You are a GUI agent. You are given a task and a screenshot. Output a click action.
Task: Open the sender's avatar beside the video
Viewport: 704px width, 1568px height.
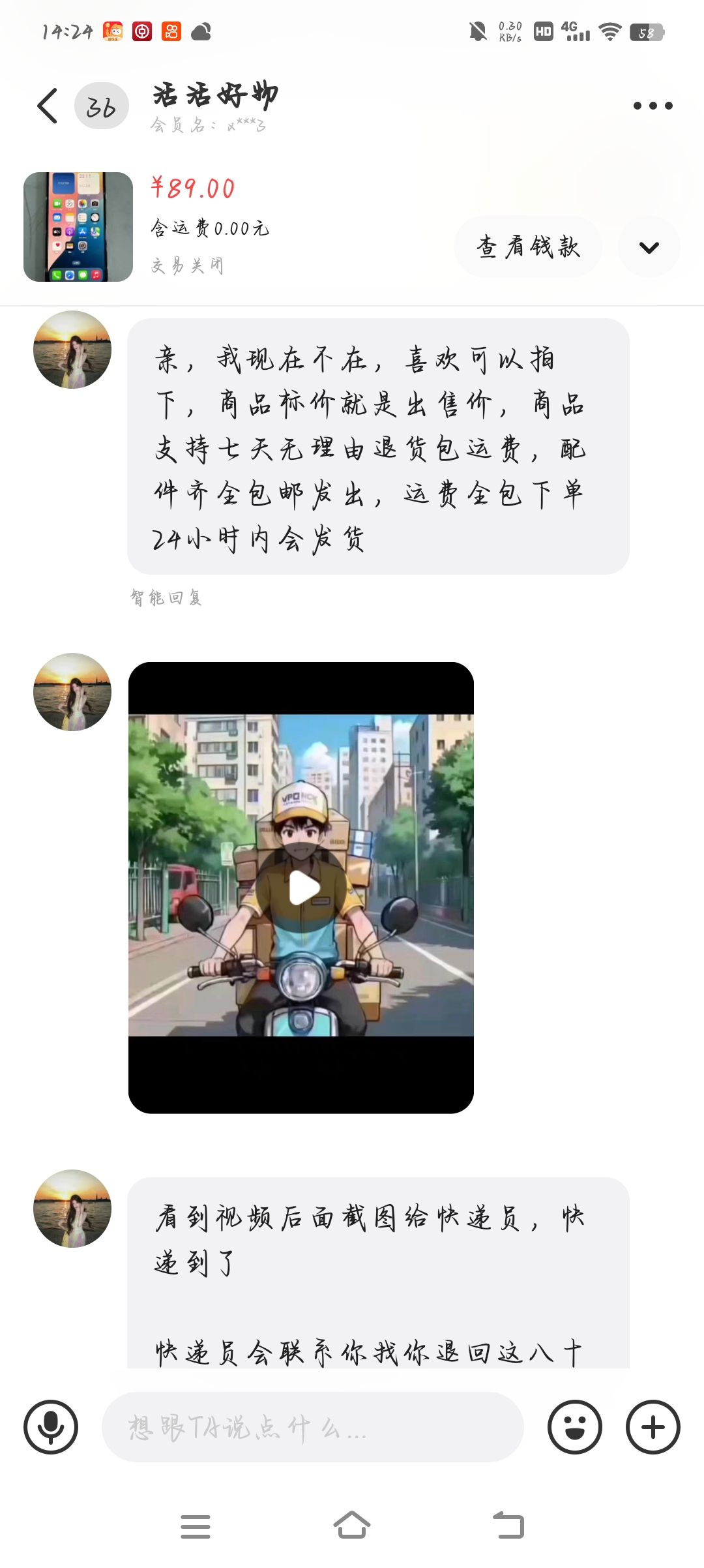[72, 692]
